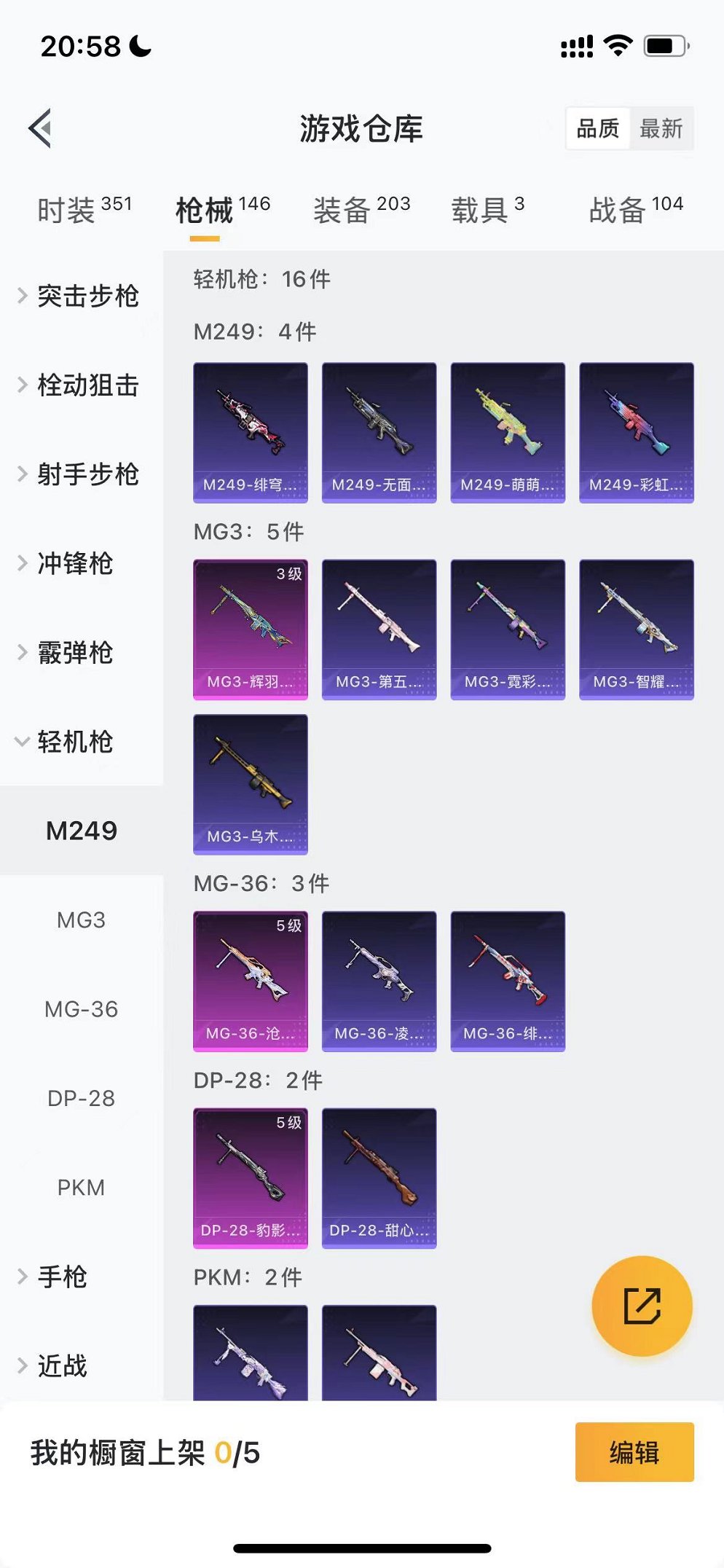Viewport: 724px width, 1568px height.
Task: Sort the warehouse by 最新
Action: click(x=661, y=129)
